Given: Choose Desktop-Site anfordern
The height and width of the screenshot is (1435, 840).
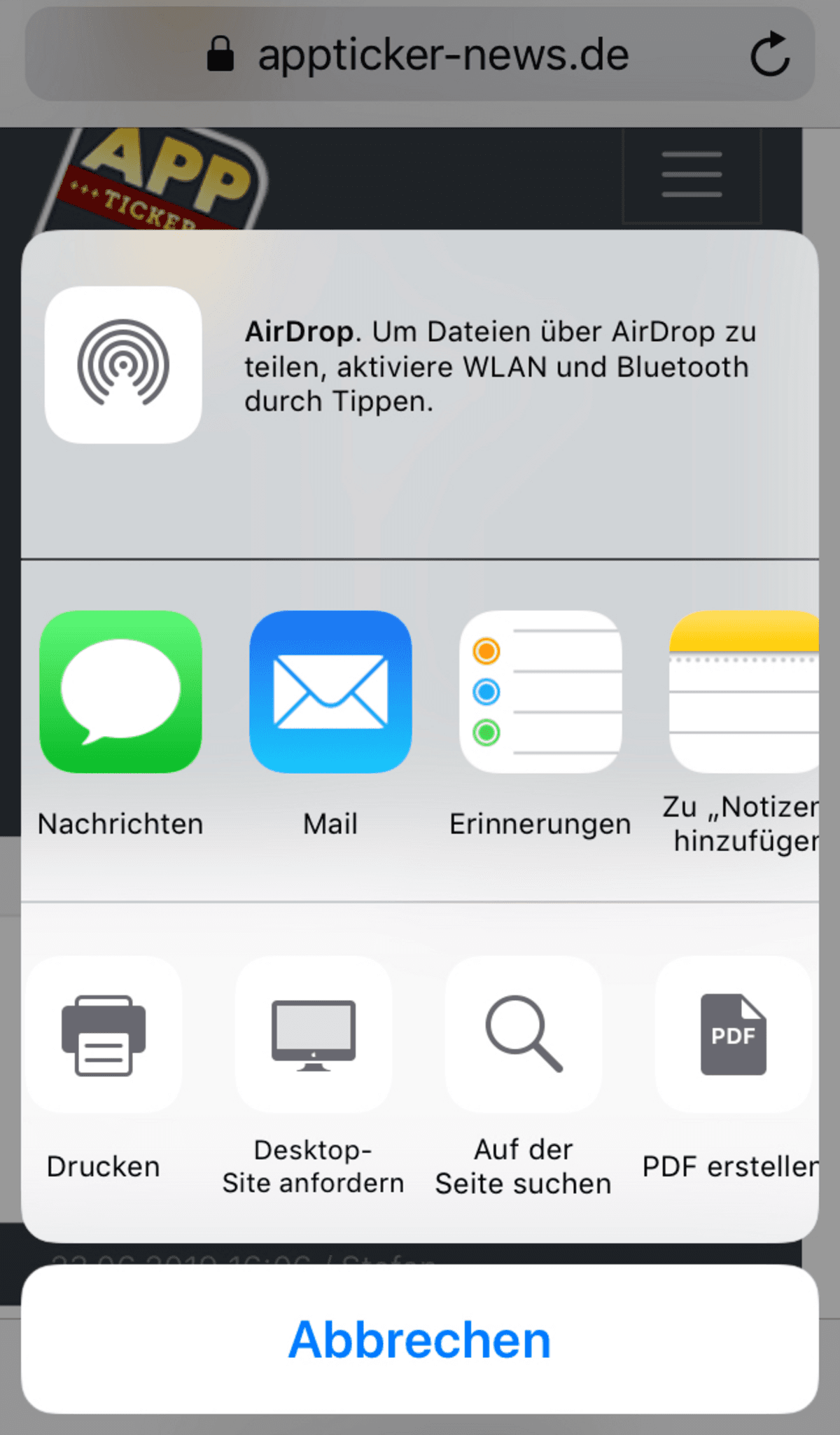Looking at the screenshot, I should click(x=314, y=1034).
